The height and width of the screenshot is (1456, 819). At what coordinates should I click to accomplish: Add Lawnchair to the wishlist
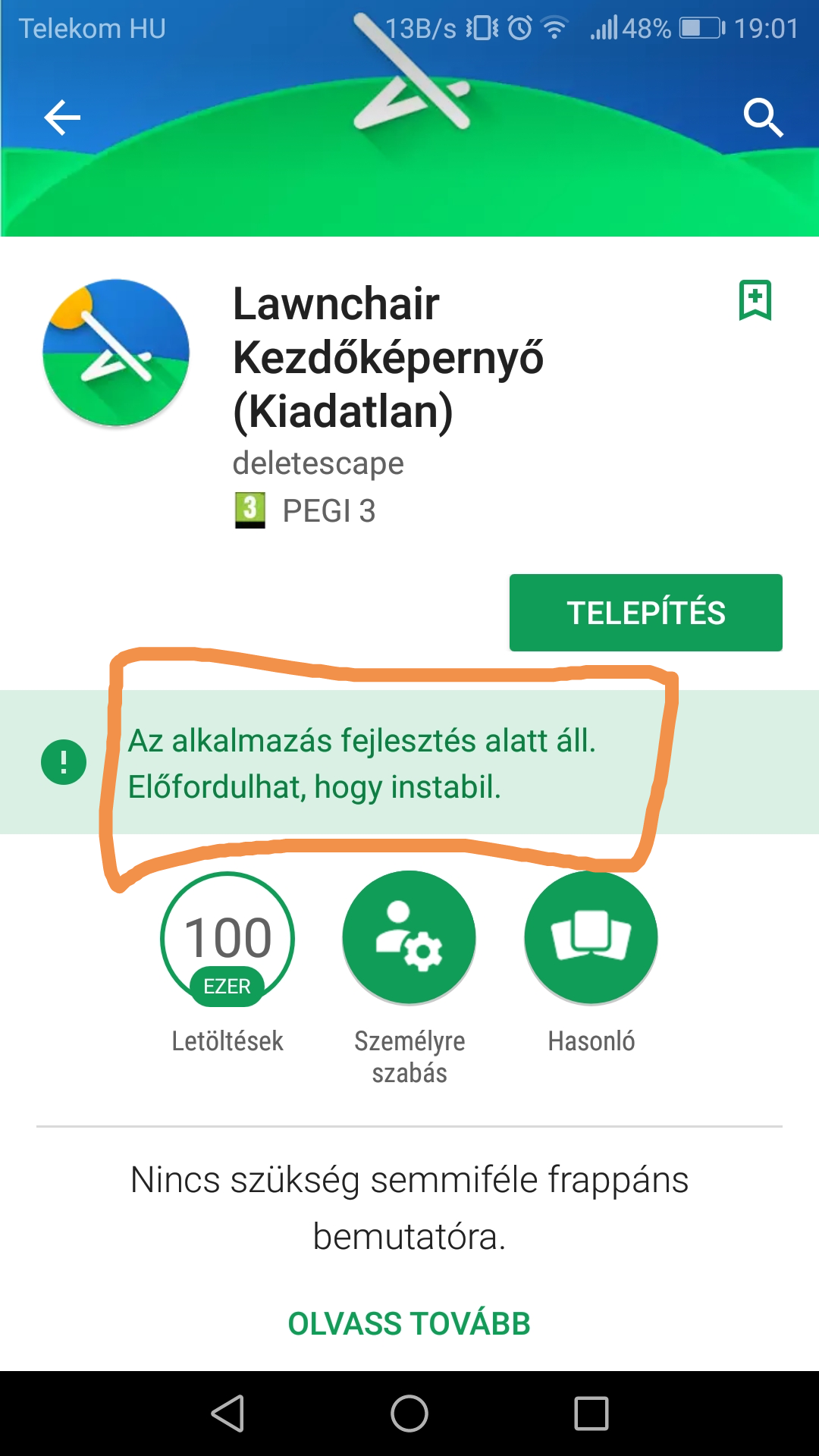click(x=755, y=300)
